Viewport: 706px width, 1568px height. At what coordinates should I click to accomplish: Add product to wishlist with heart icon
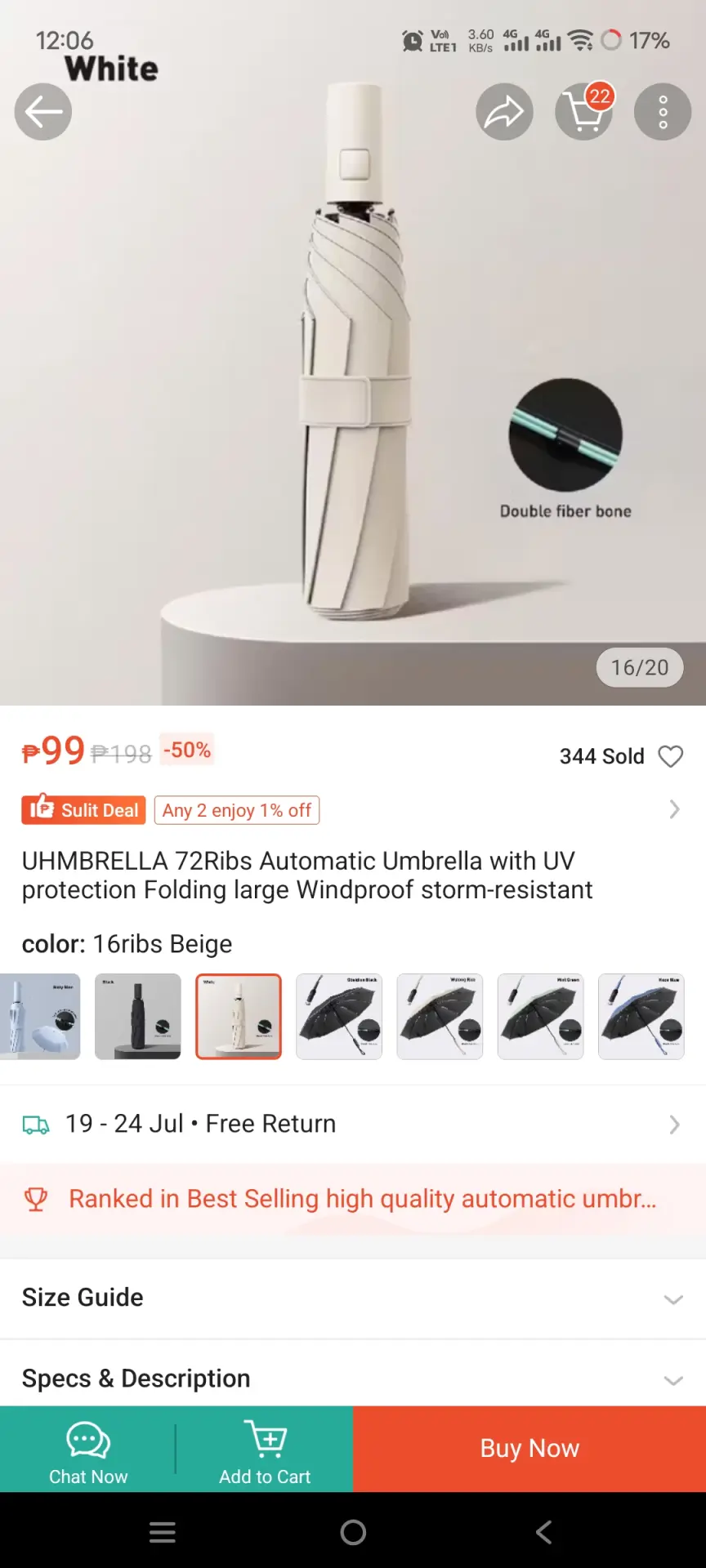(x=671, y=756)
